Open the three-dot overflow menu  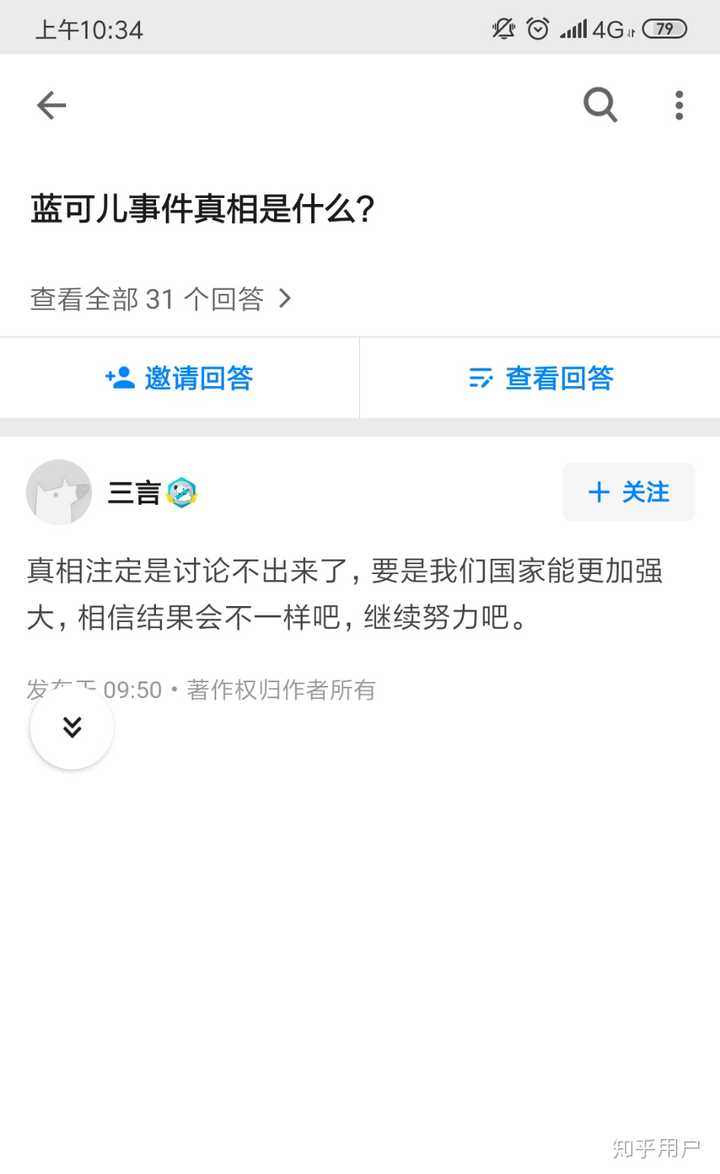coord(679,105)
